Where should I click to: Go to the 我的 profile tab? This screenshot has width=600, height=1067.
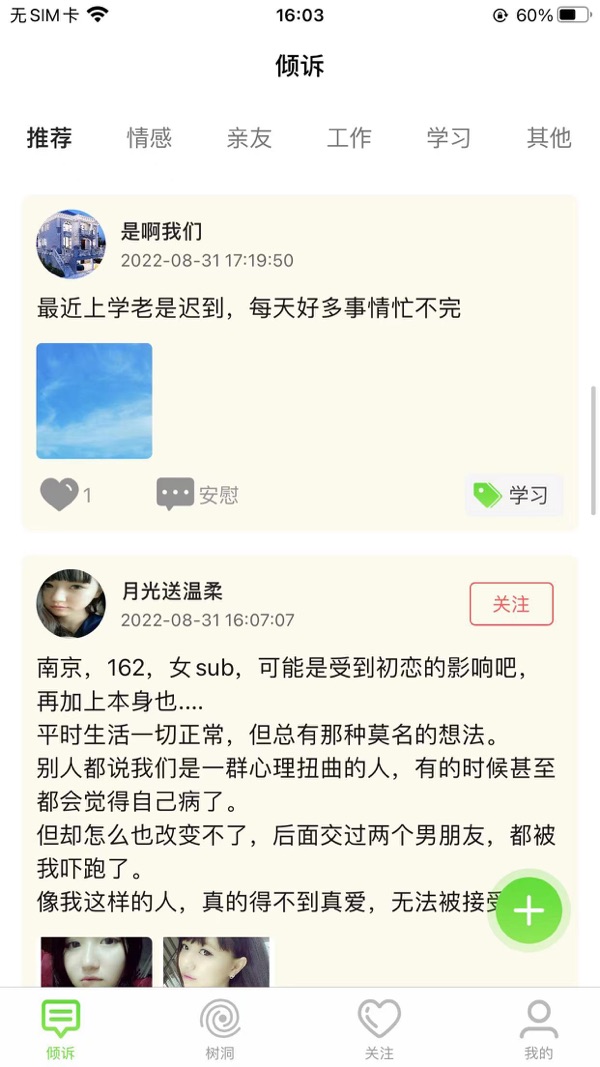(x=538, y=1029)
